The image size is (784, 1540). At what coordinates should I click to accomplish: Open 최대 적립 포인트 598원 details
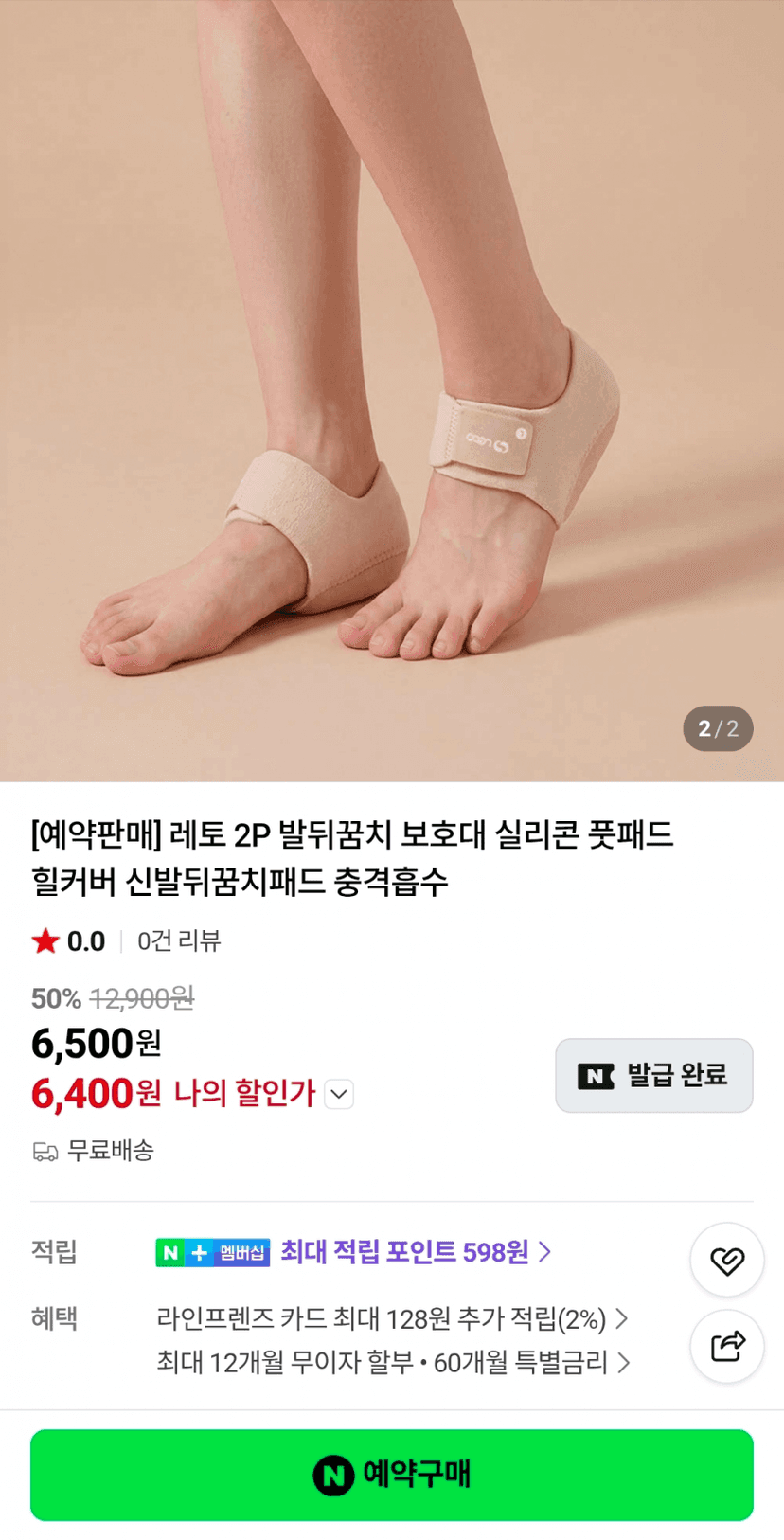pyautogui.click(x=416, y=1252)
